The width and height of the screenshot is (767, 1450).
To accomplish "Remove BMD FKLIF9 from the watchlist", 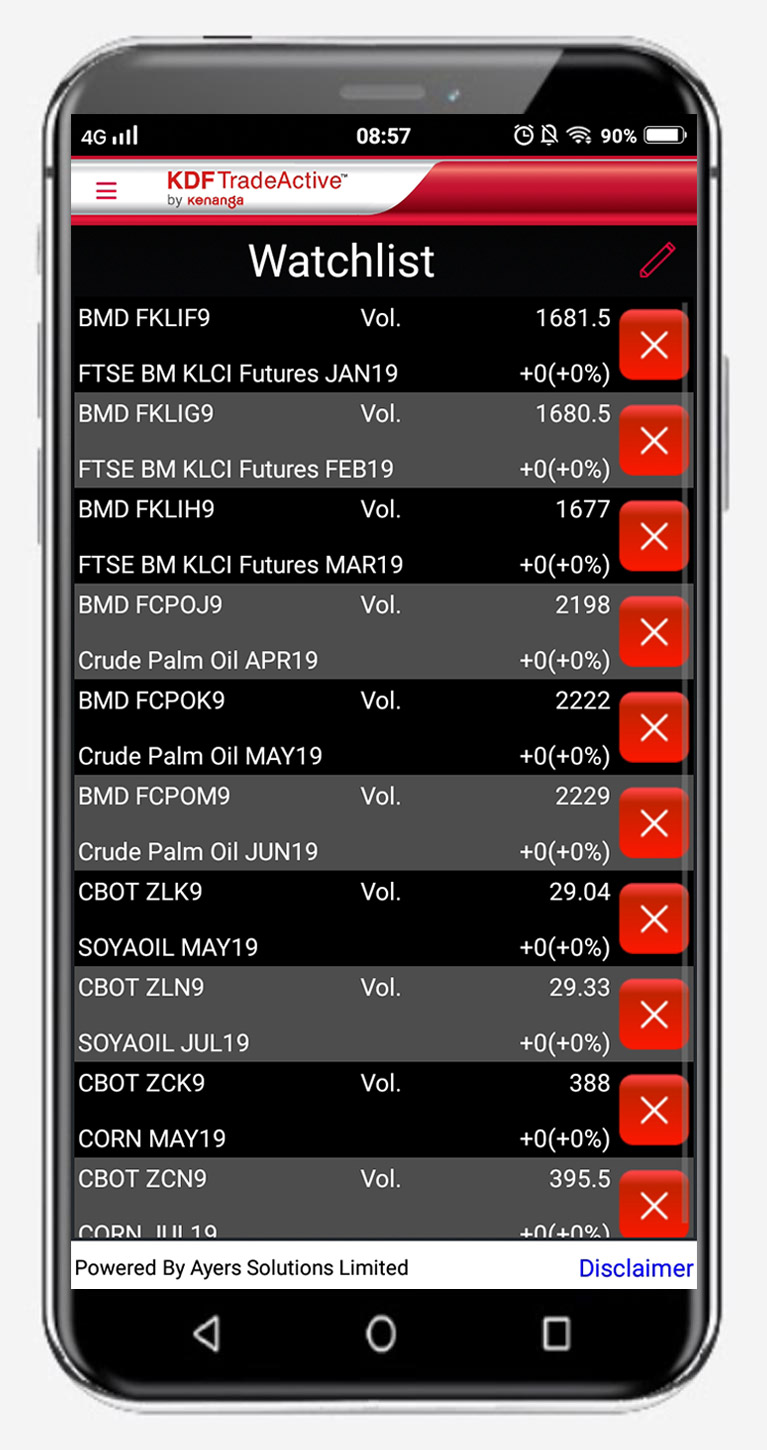I will (x=654, y=345).
